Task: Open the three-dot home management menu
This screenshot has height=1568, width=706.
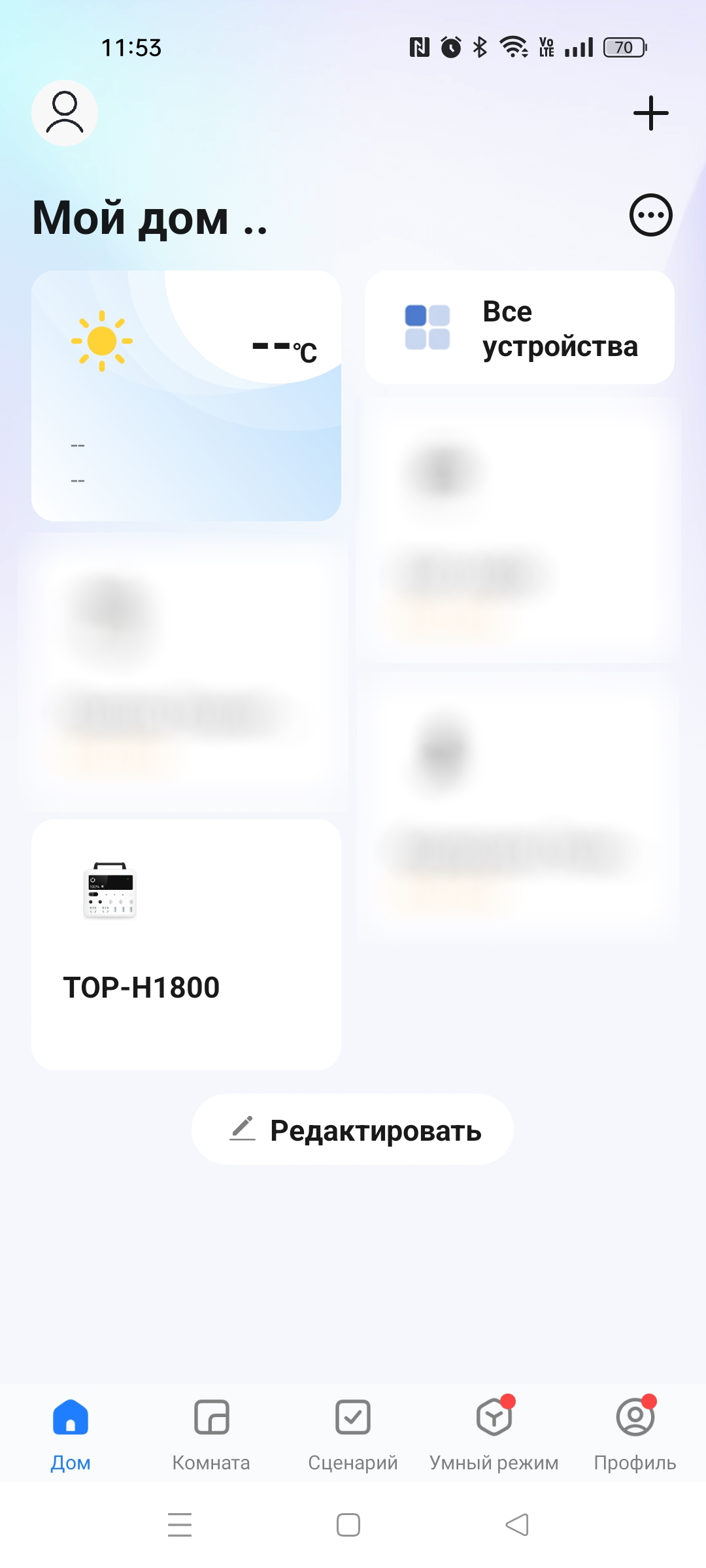Action: [650, 215]
